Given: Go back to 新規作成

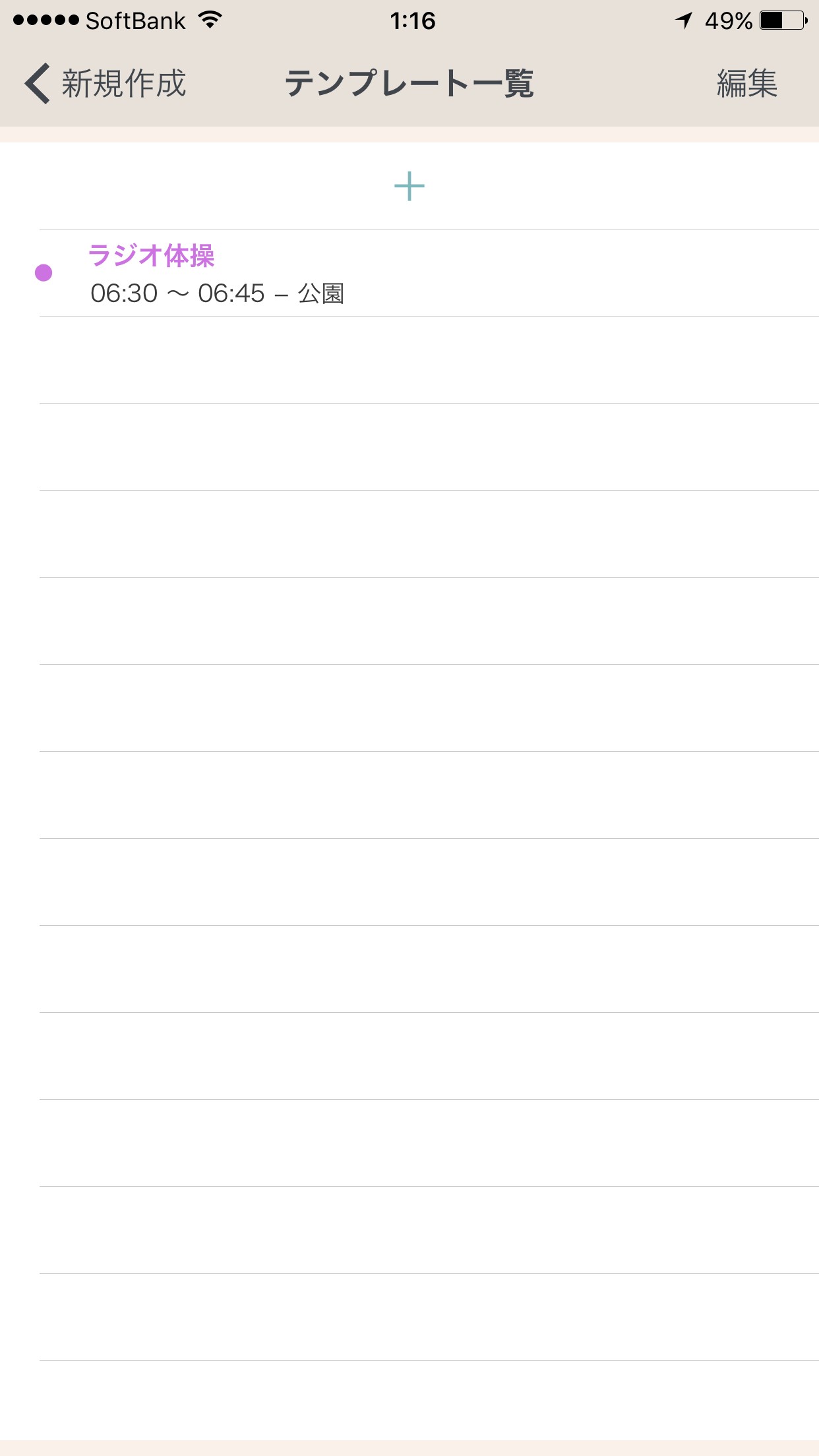Looking at the screenshot, I should (106, 84).
